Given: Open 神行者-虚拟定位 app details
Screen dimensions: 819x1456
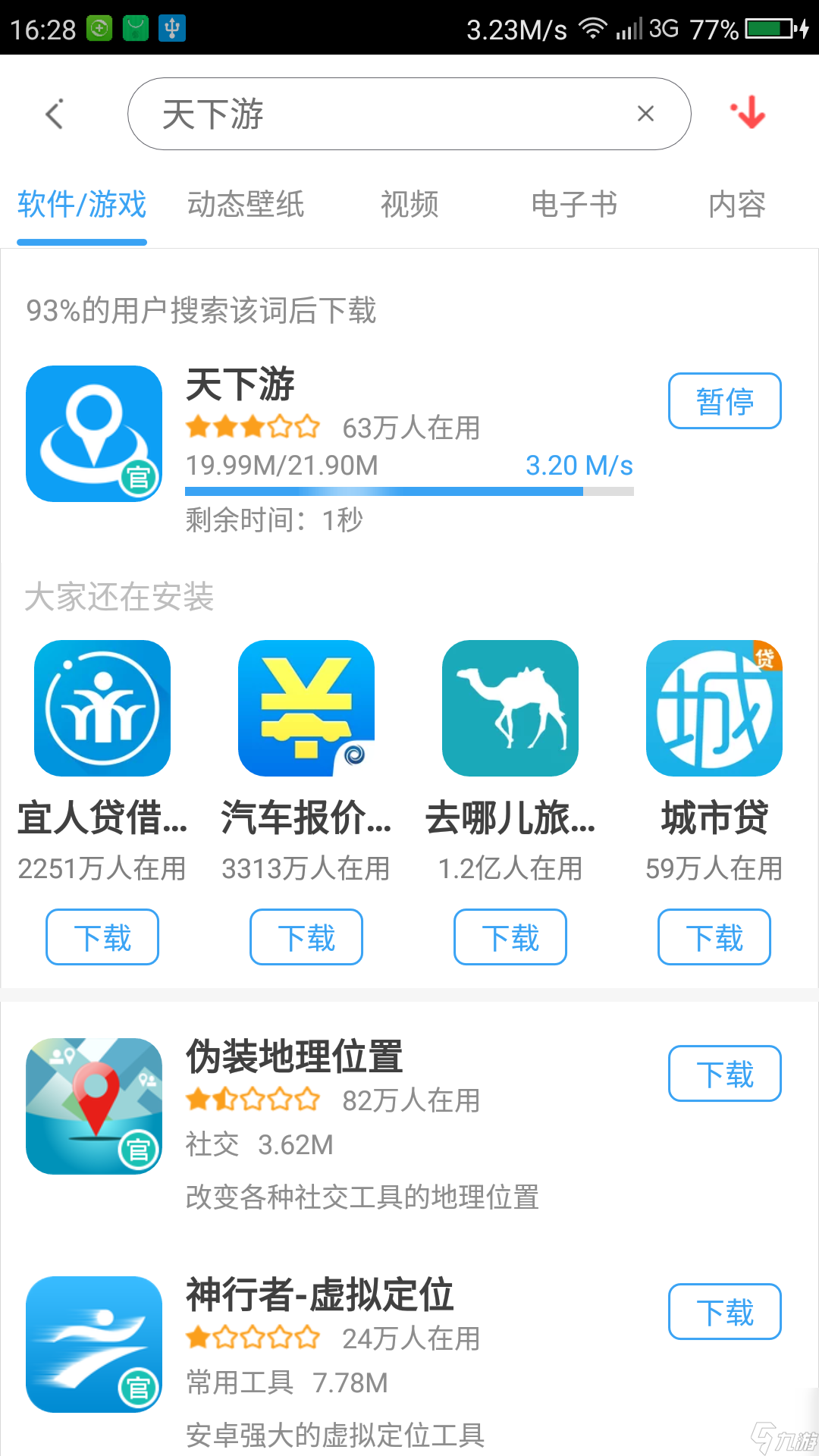Looking at the screenshot, I should coord(320,1294).
